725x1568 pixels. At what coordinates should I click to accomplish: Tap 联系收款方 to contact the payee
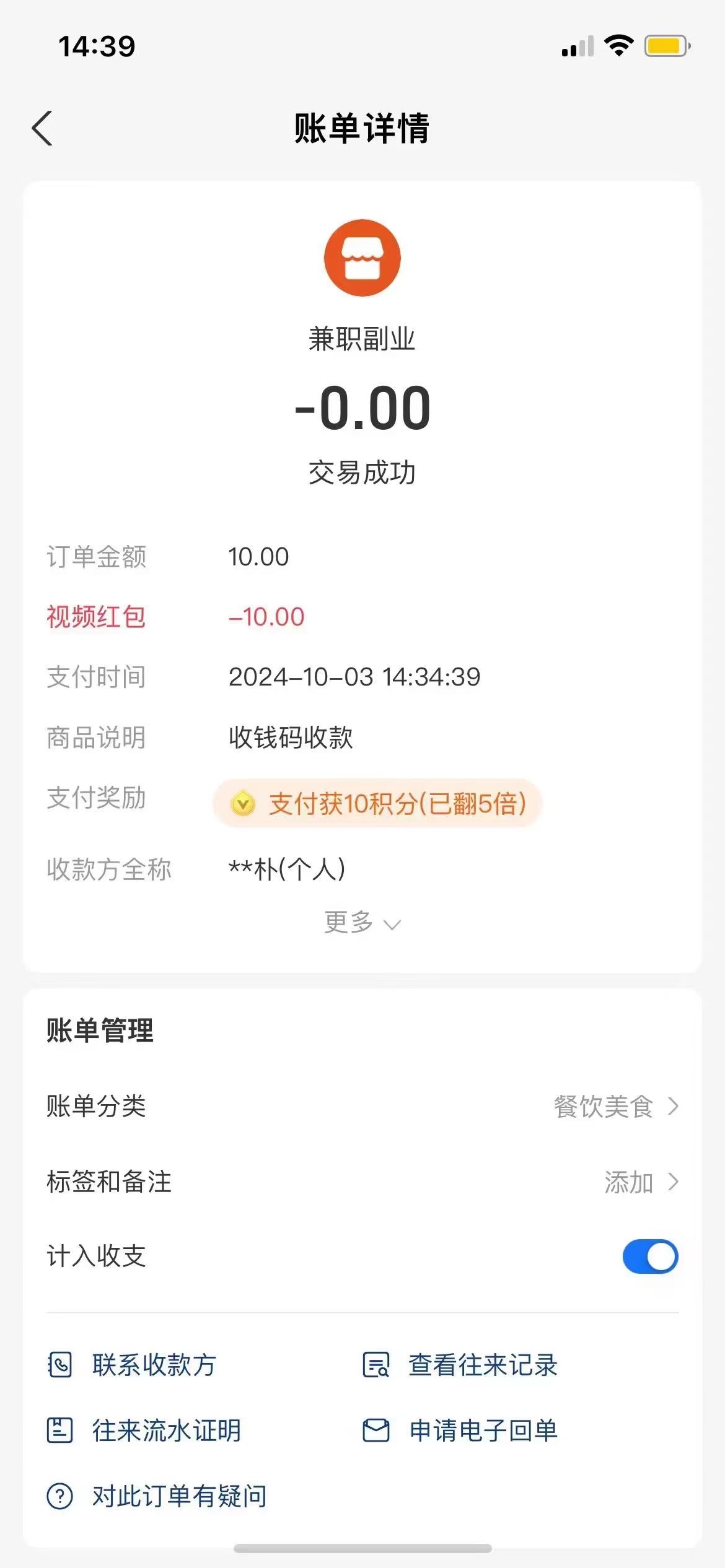(x=155, y=1364)
